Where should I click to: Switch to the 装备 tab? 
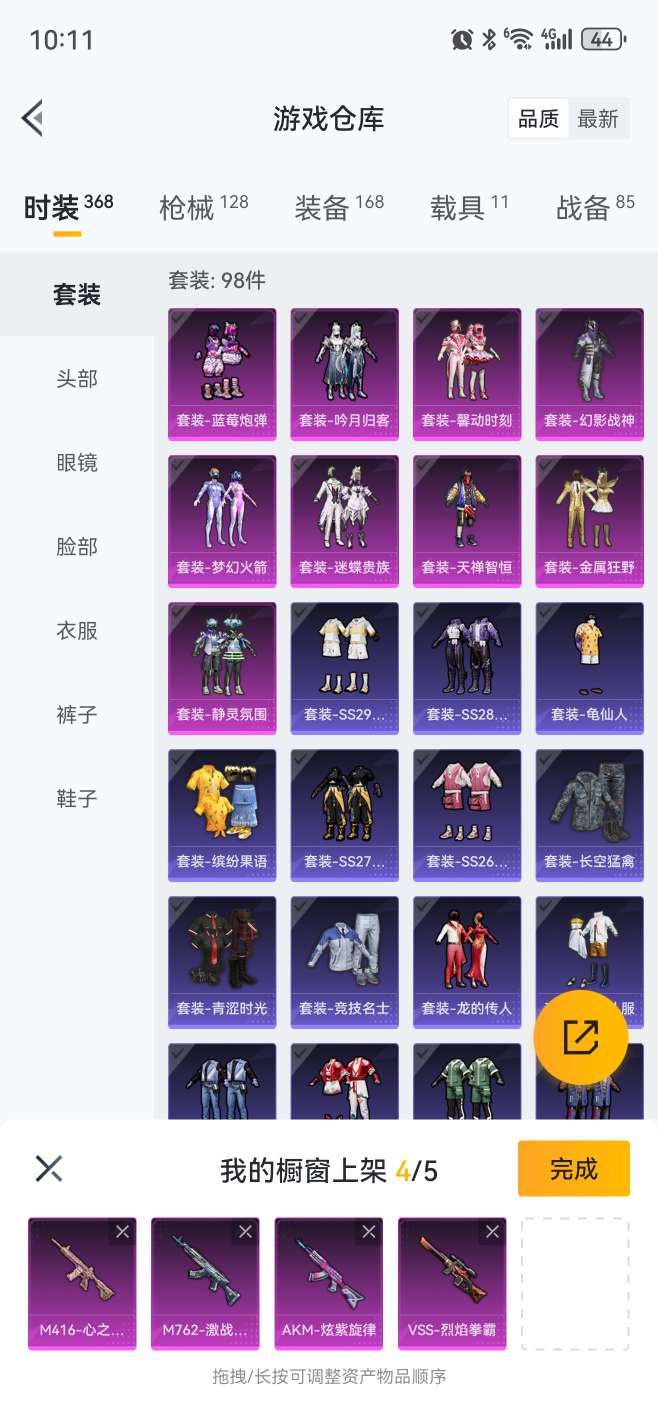coord(339,207)
